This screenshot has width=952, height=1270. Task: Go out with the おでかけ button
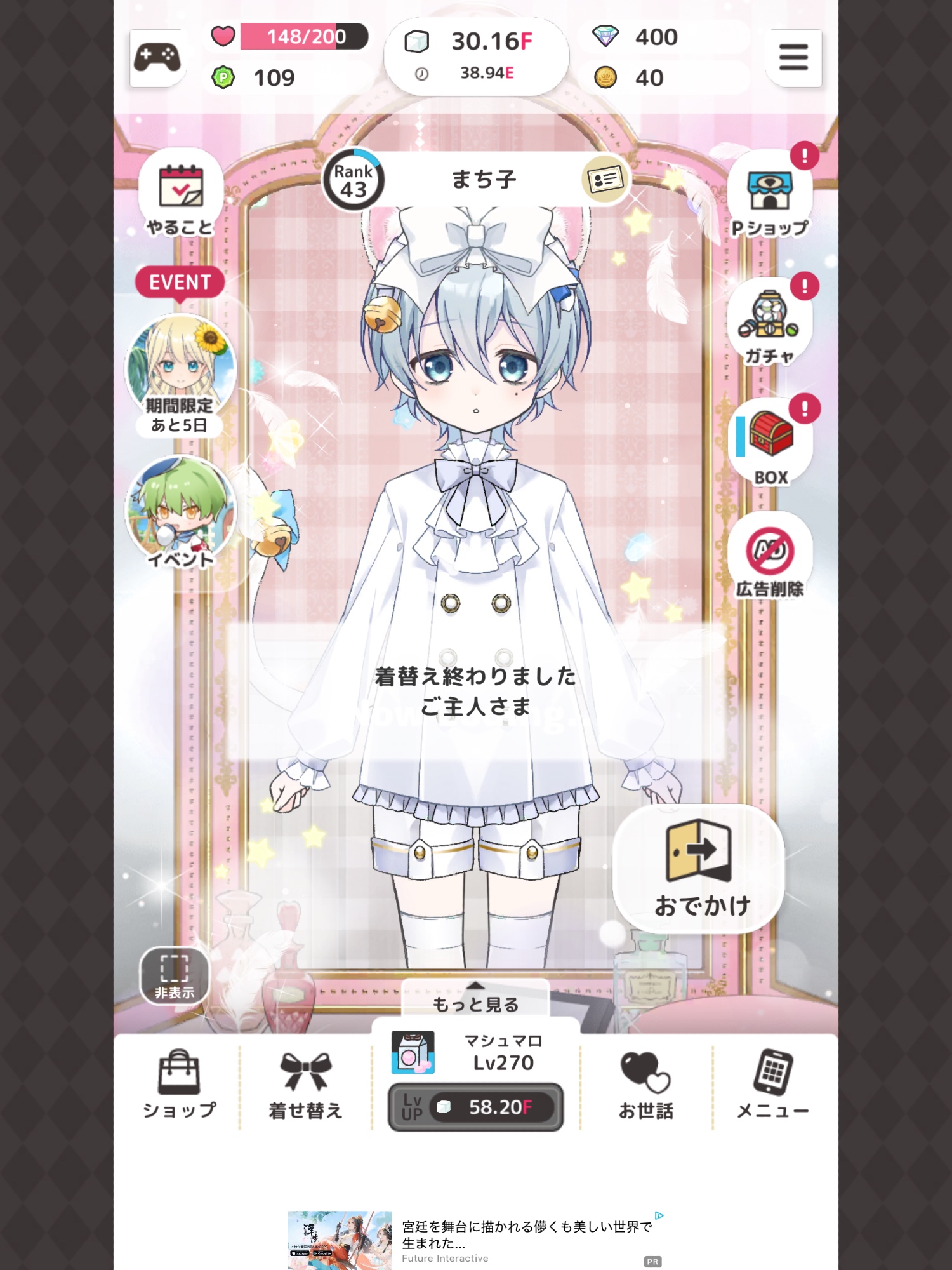coord(699,869)
